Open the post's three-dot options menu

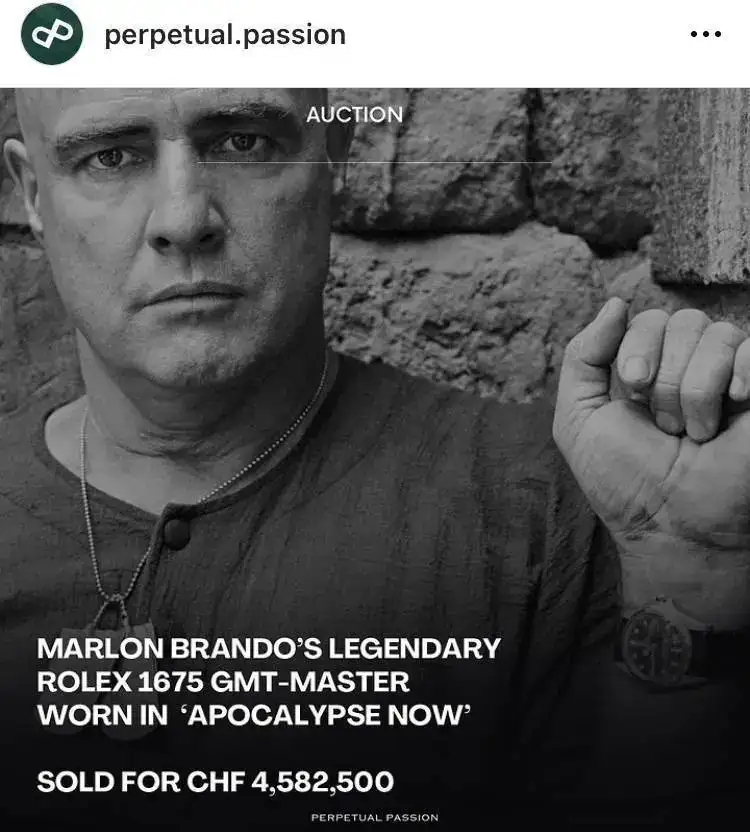point(705,35)
